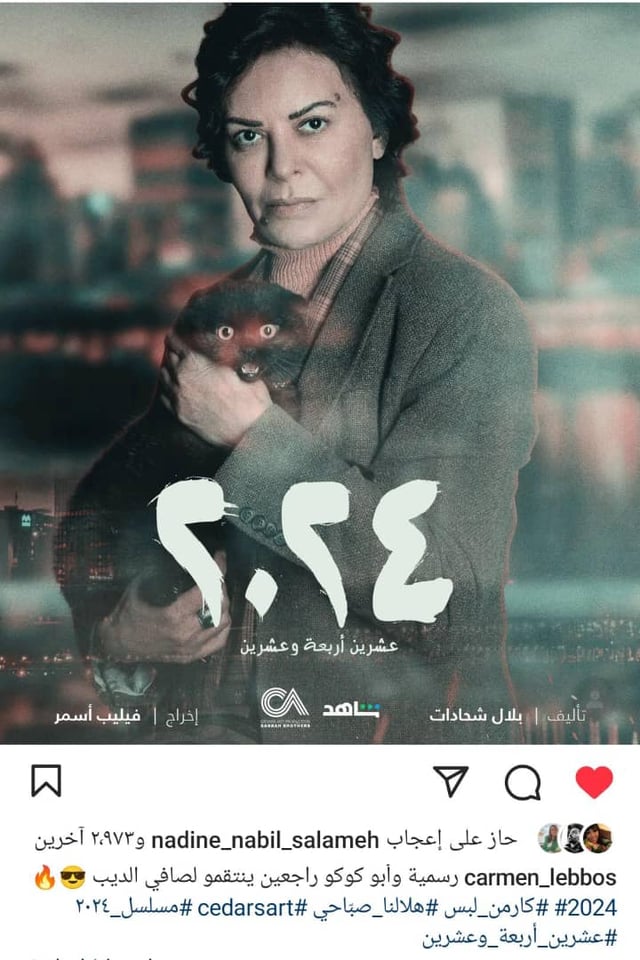Share the post via paper plane icon
640x960 pixels.
pyautogui.click(x=451, y=782)
